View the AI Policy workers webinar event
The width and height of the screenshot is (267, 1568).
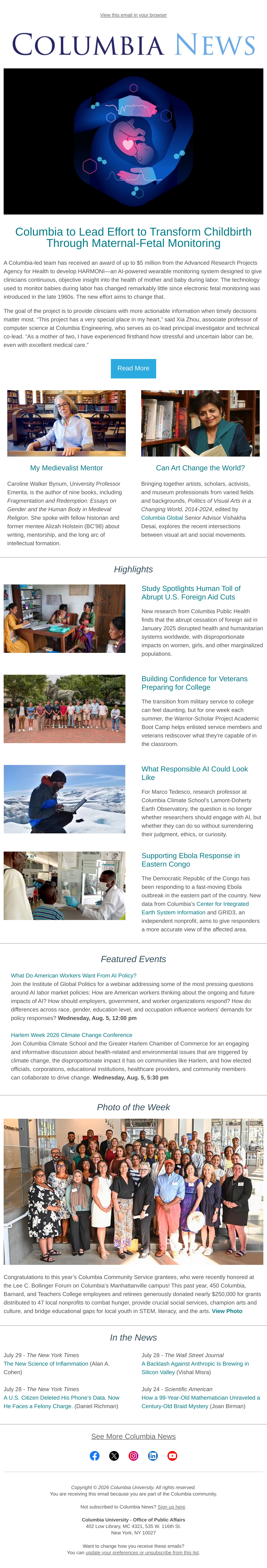74,975
